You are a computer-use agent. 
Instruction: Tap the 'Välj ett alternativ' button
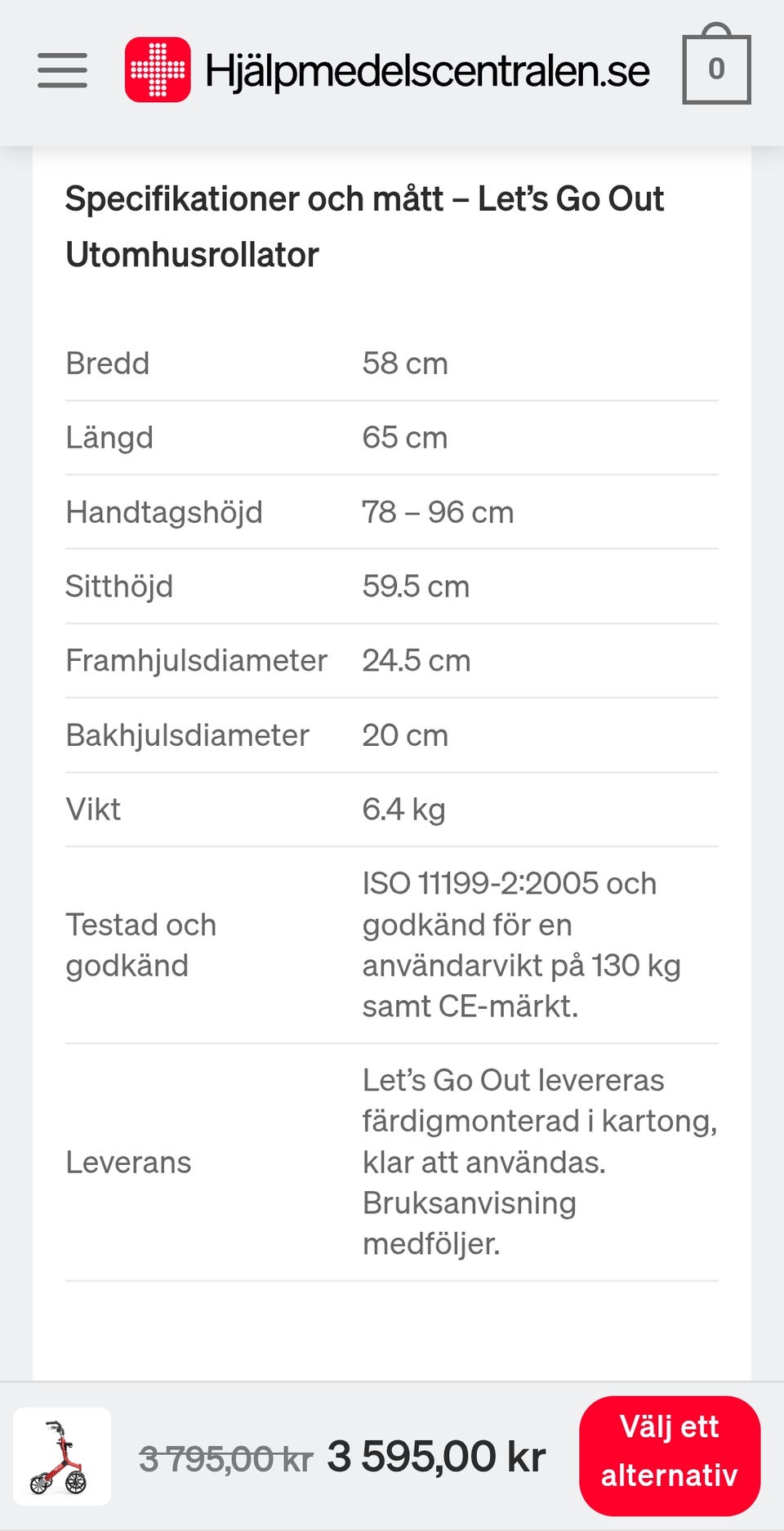[x=669, y=1455]
